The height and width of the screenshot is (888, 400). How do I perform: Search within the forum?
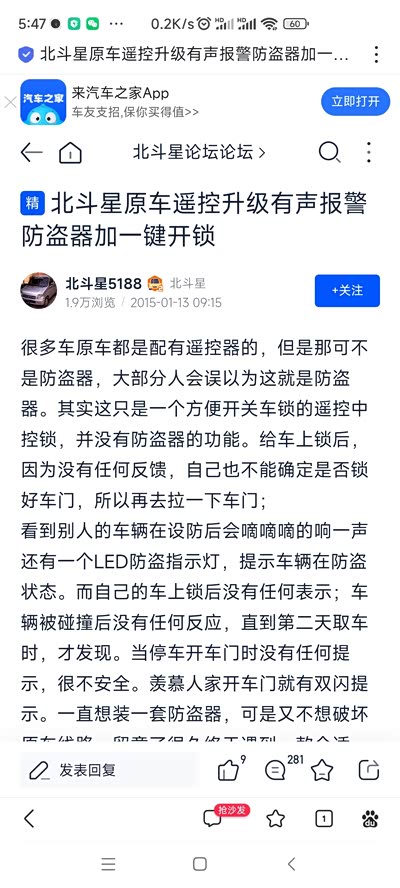pyautogui.click(x=329, y=152)
